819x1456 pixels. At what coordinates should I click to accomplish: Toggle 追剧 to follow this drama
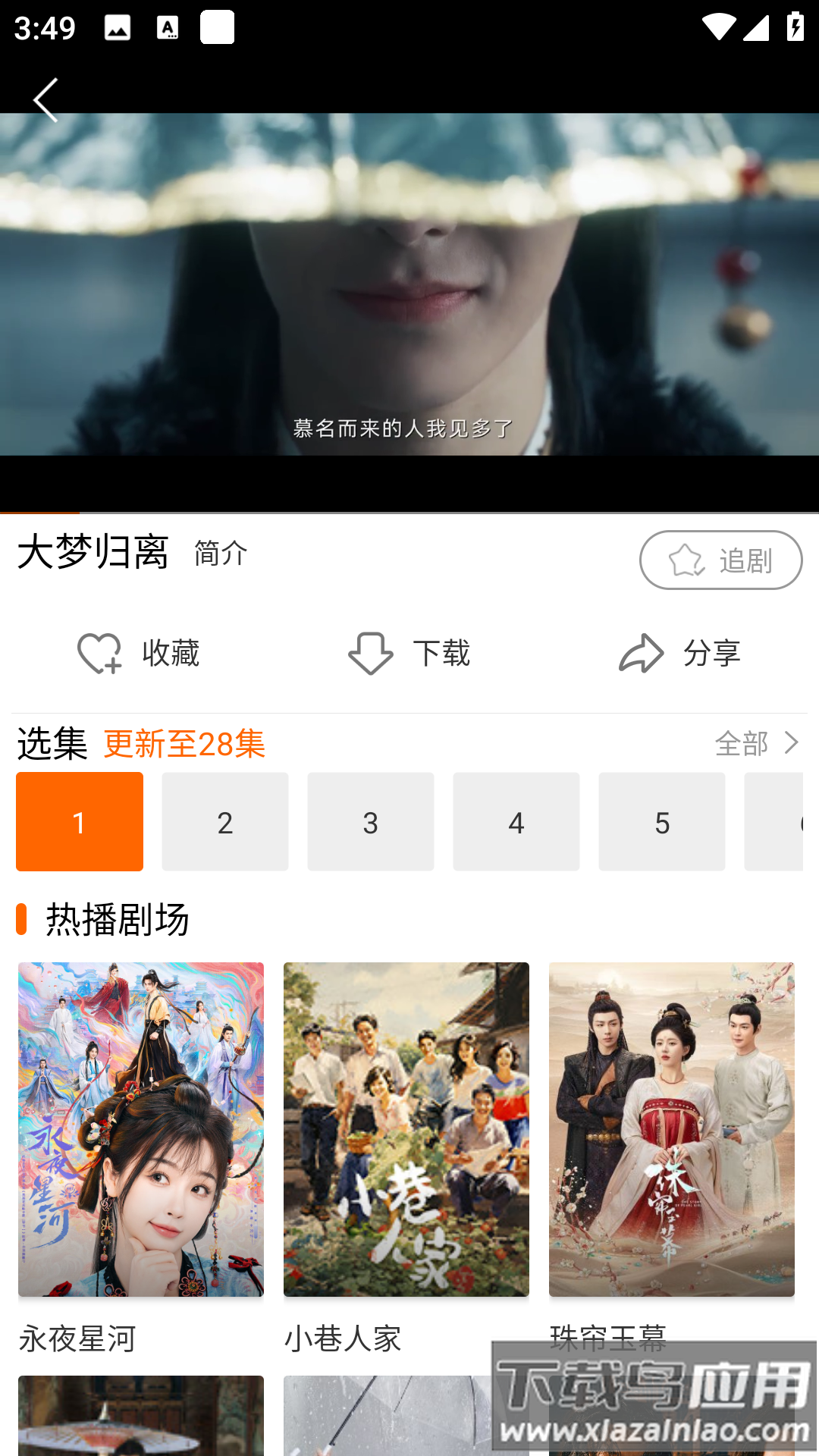click(720, 560)
